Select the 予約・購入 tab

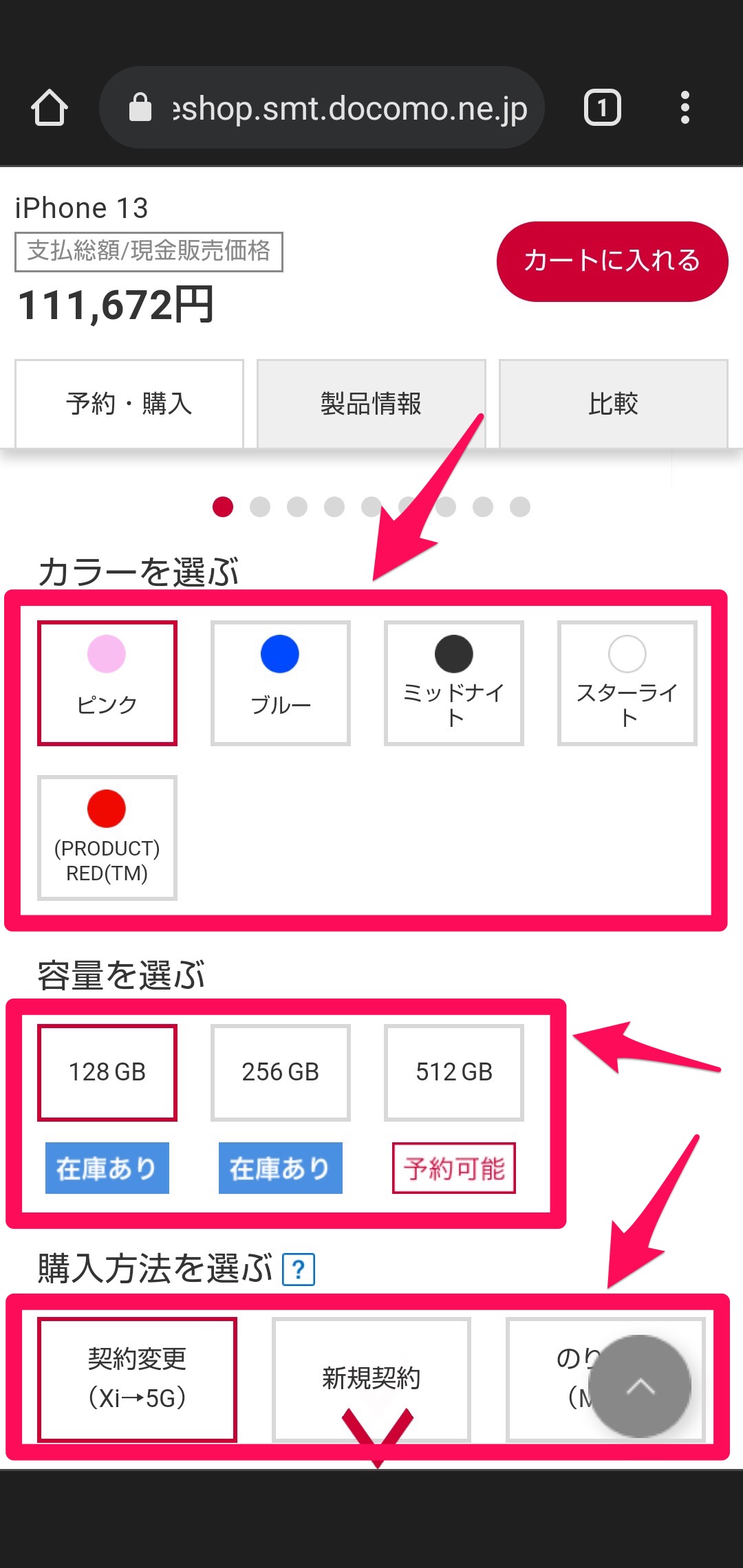129,403
